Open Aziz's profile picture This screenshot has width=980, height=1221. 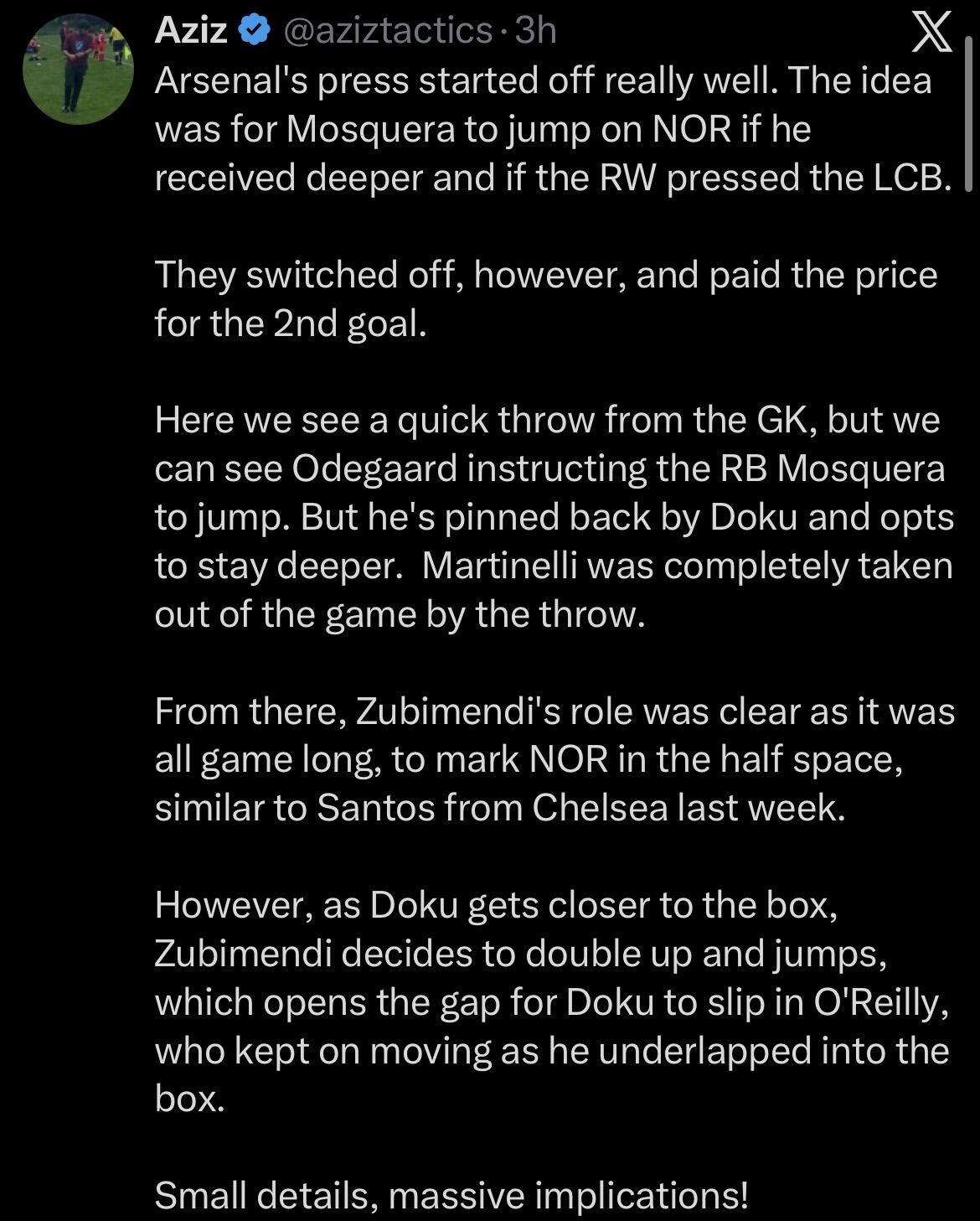click(78, 69)
